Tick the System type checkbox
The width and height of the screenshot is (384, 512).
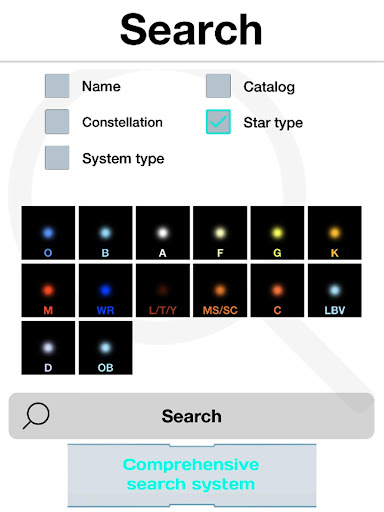(57, 158)
